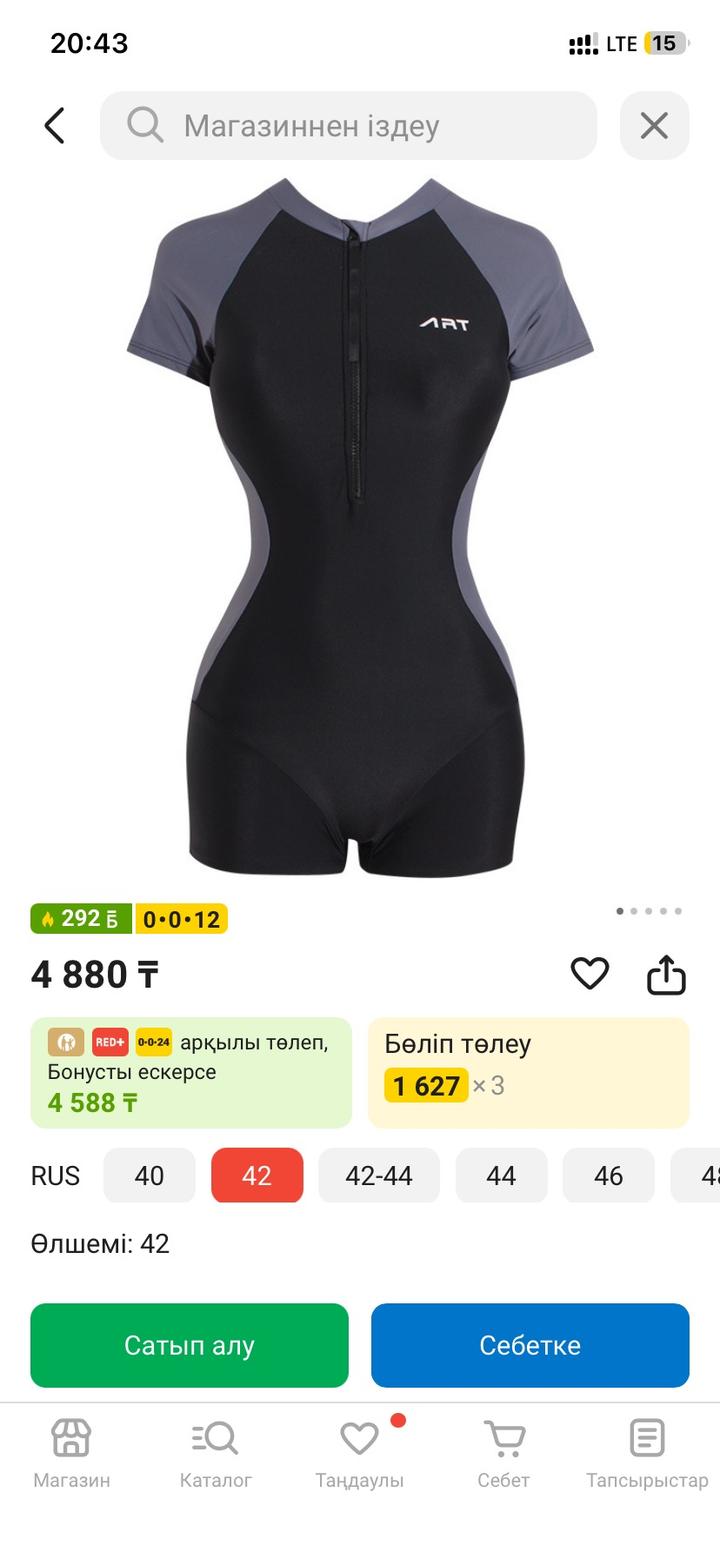Pick size 44
The image size is (720, 1558).
coord(501,1175)
